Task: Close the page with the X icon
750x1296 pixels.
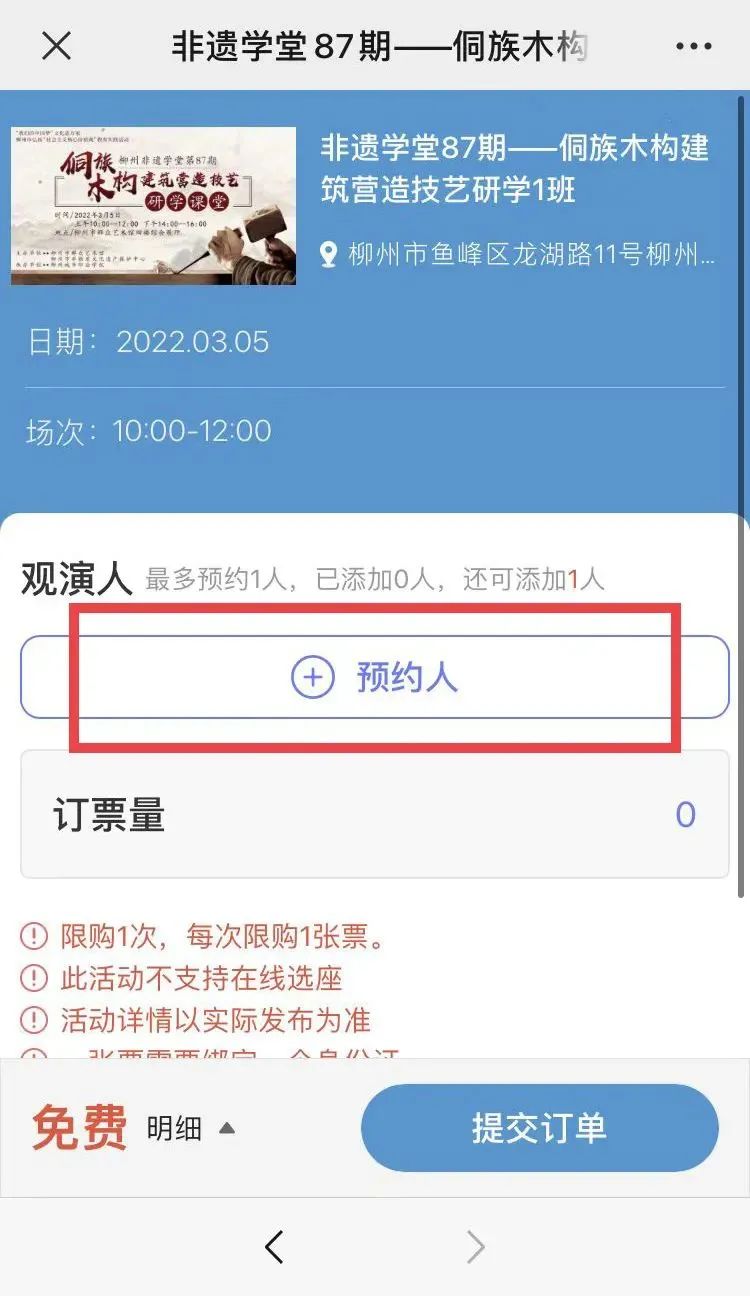Action: [x=57, y=46]
